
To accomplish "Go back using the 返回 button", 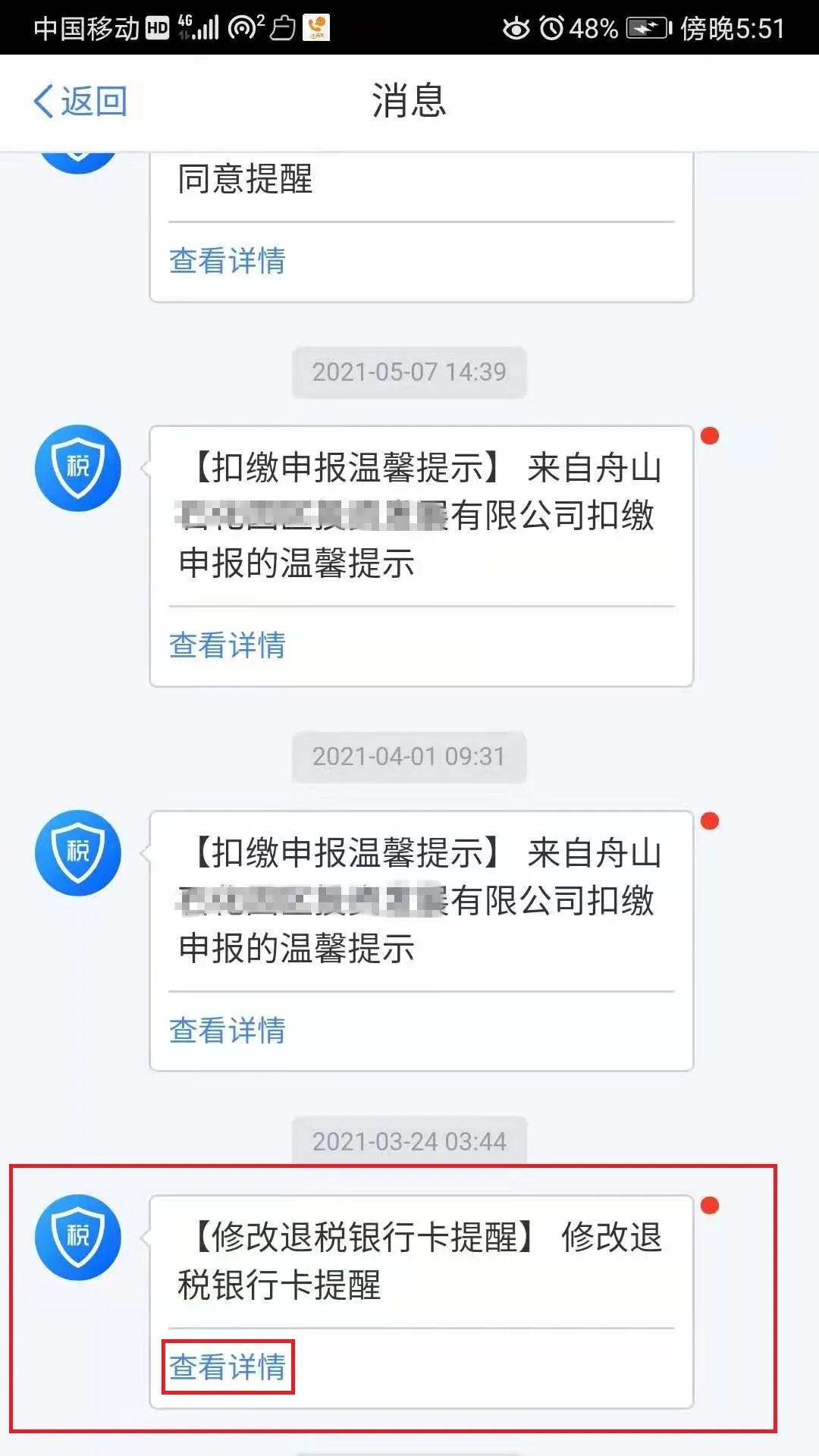I will point(80,102).
